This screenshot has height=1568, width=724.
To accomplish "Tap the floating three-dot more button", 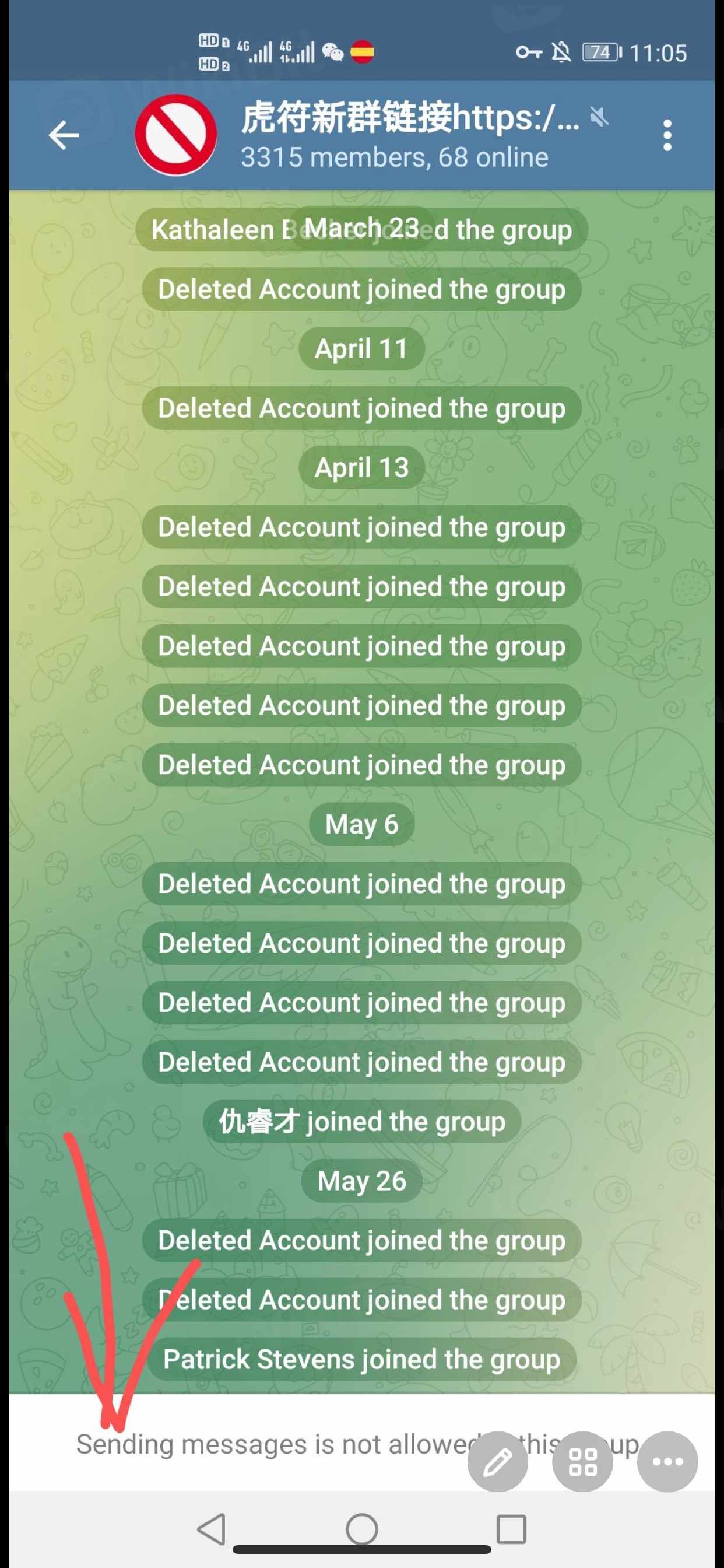I will pyautogui.click(x=667, y=1461).
